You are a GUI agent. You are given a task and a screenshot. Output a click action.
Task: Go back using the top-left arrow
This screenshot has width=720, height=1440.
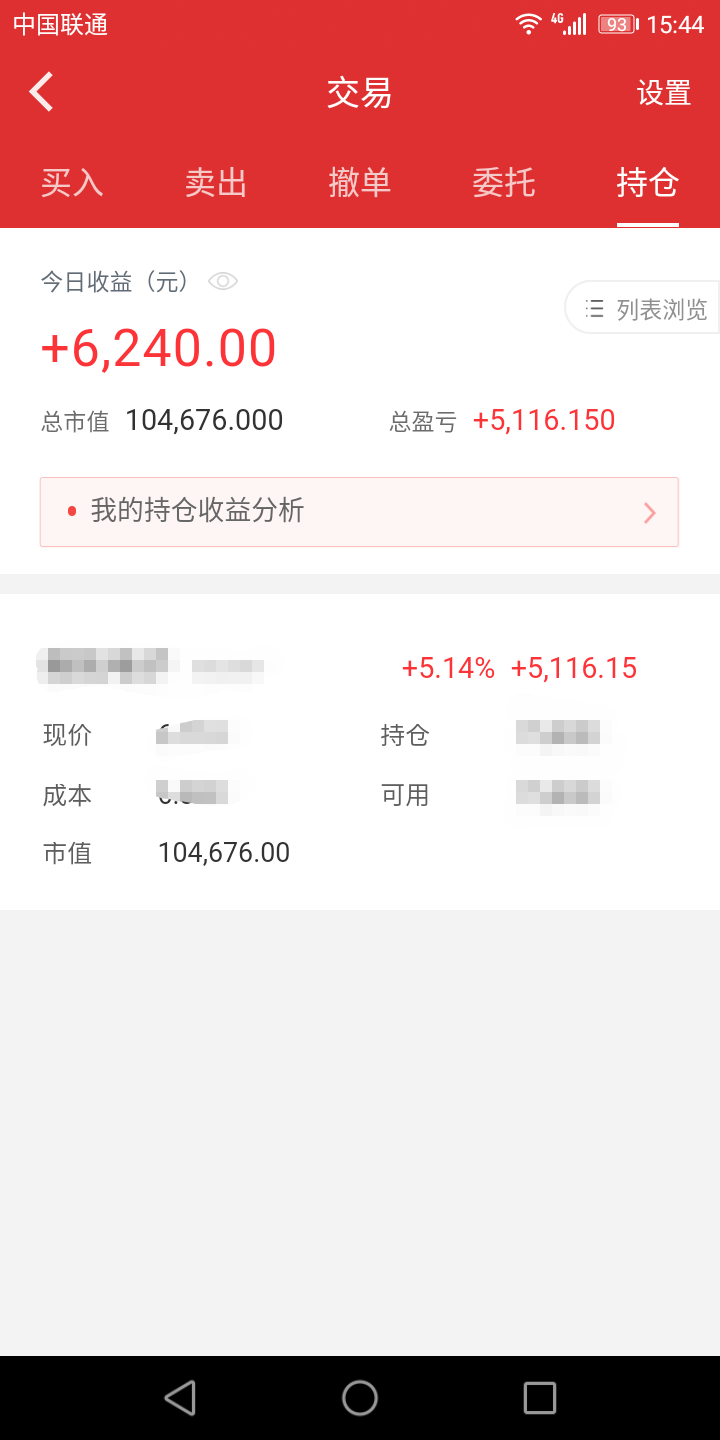[41, 93]
